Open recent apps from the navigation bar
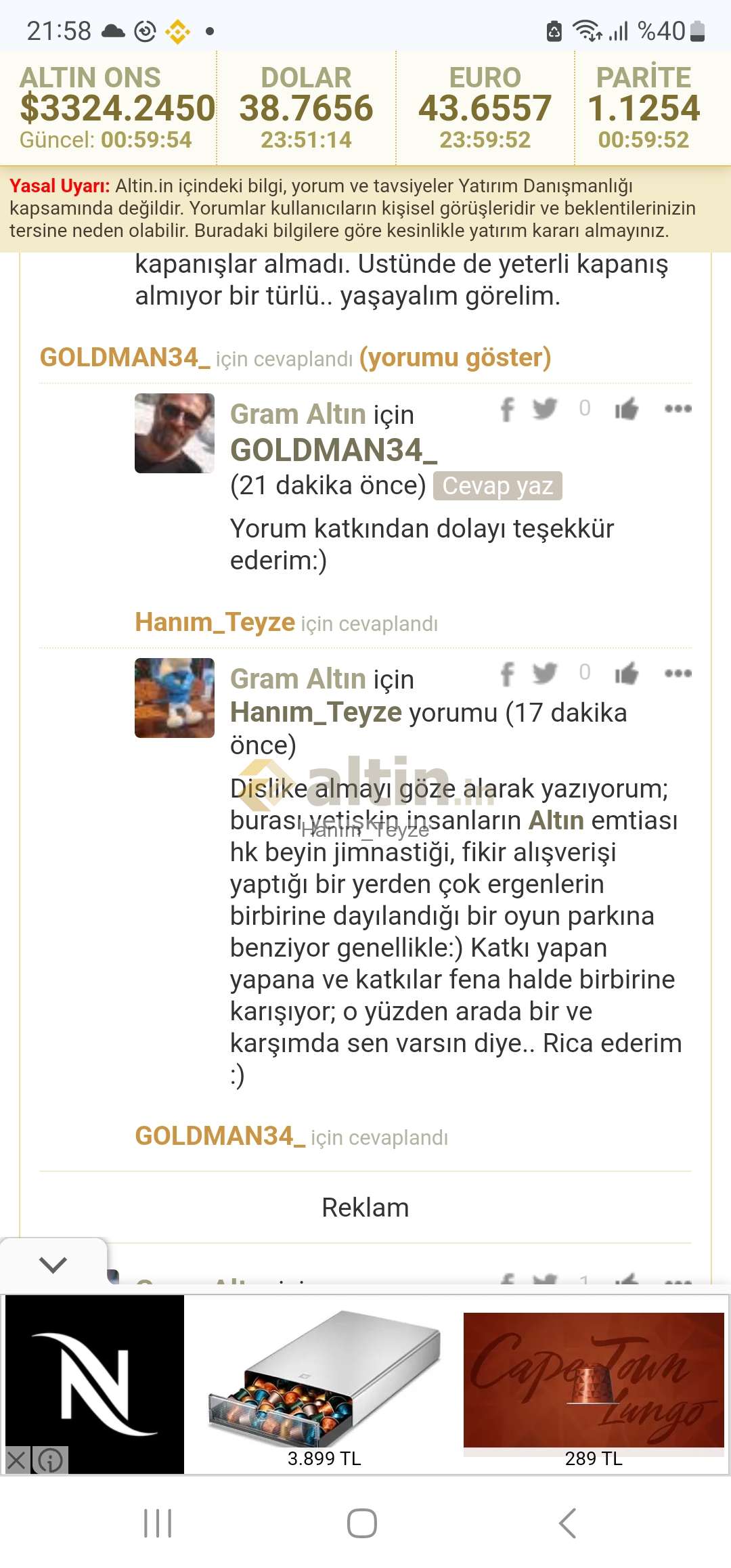 coord(158,1523)
